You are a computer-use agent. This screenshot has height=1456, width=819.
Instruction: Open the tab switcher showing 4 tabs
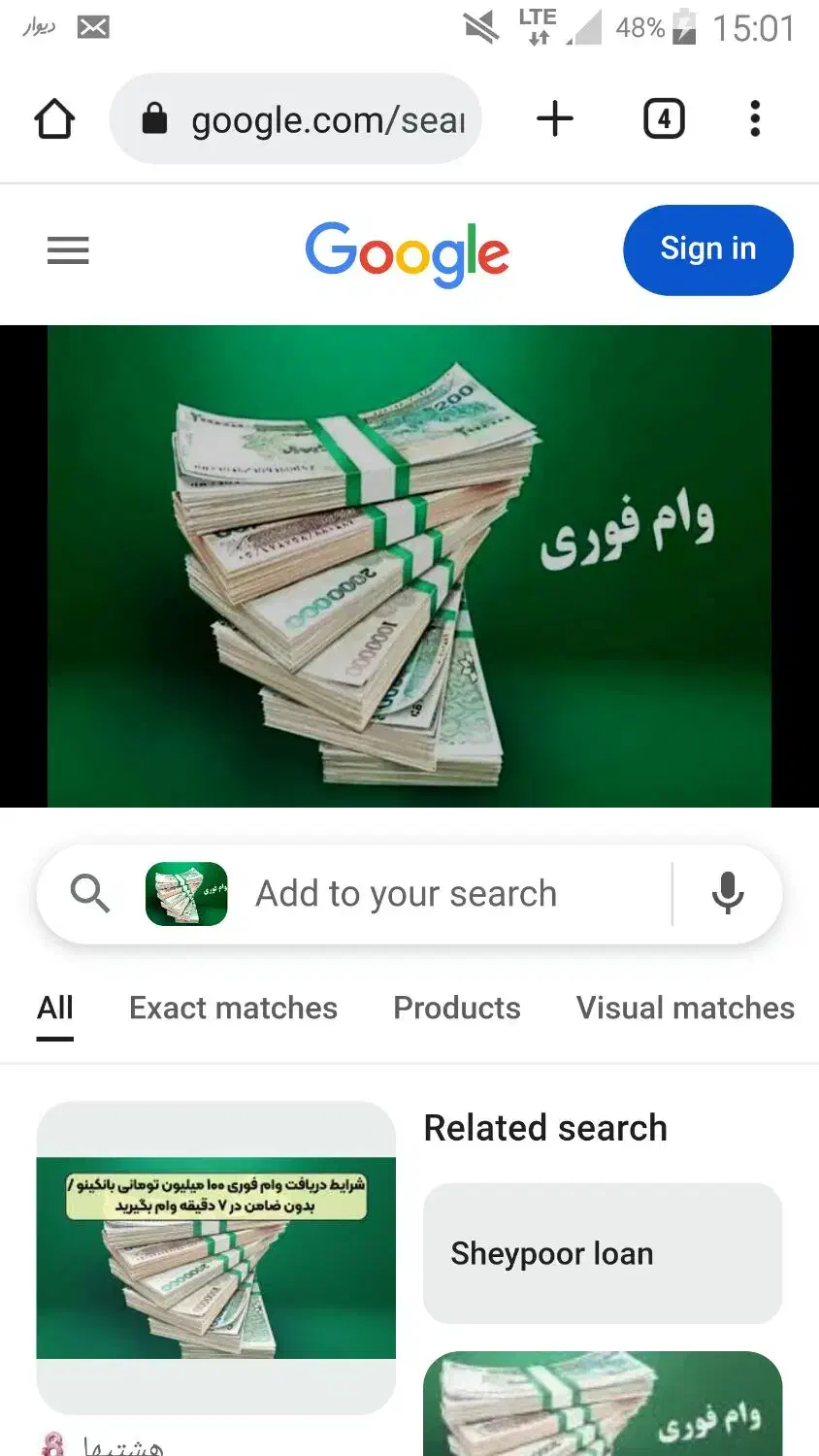664,118
